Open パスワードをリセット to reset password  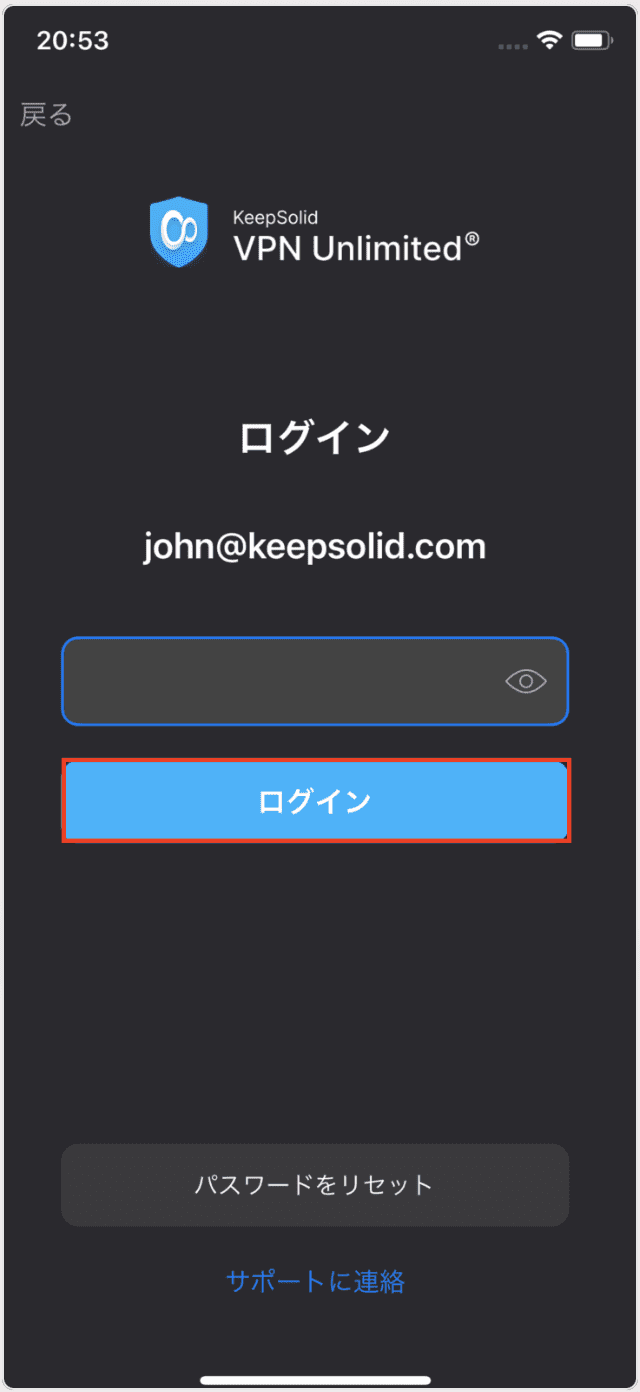pyautogui.click(x=315, y=1185)
